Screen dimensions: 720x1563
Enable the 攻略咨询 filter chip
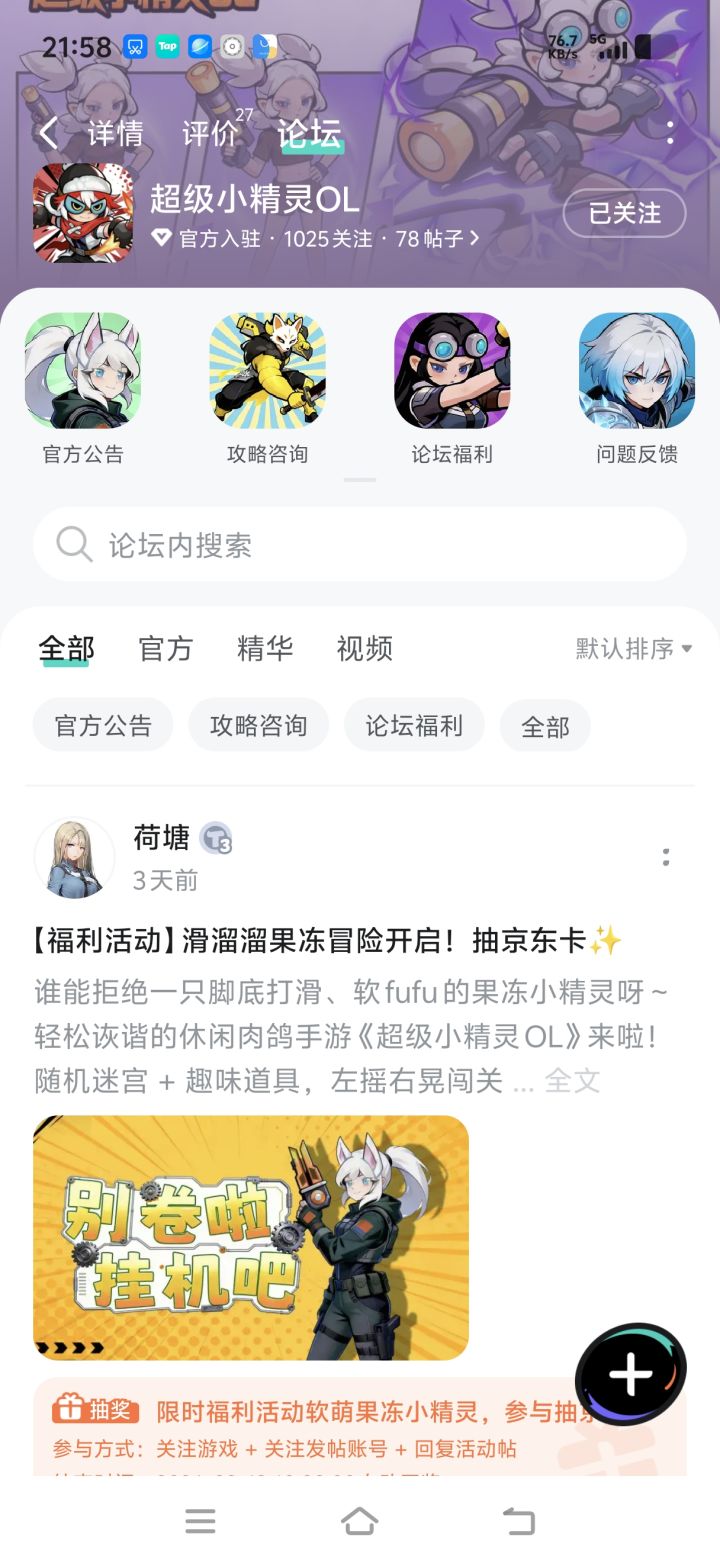click(x=258, y=724)
